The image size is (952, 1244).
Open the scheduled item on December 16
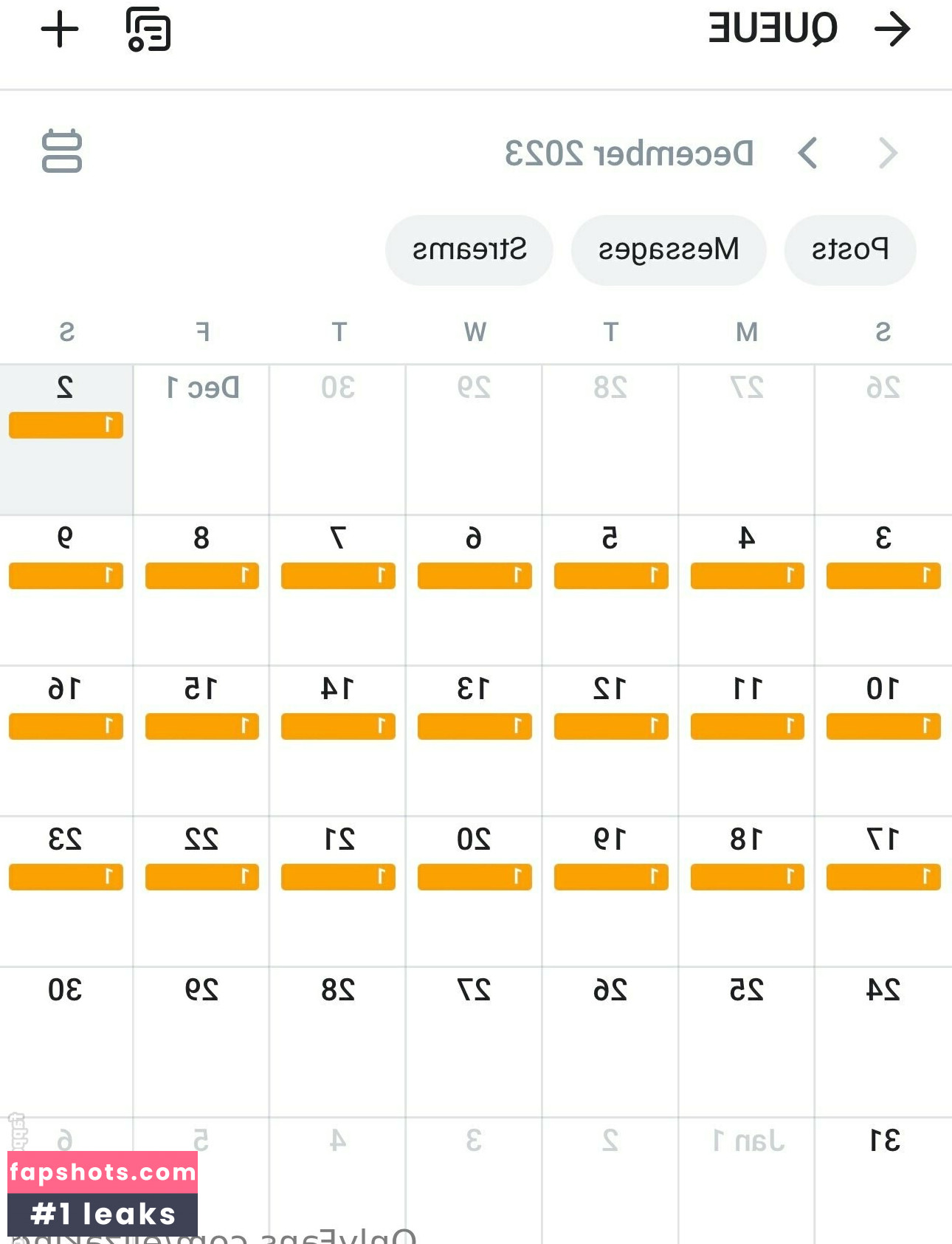(66, 726)
